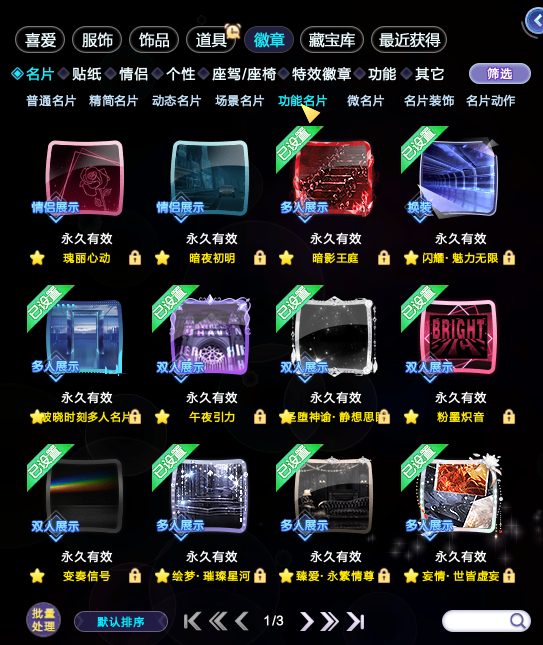Choose the 午夜引力 card
Viewport: 543px width, 645px height.
[210, 337]
